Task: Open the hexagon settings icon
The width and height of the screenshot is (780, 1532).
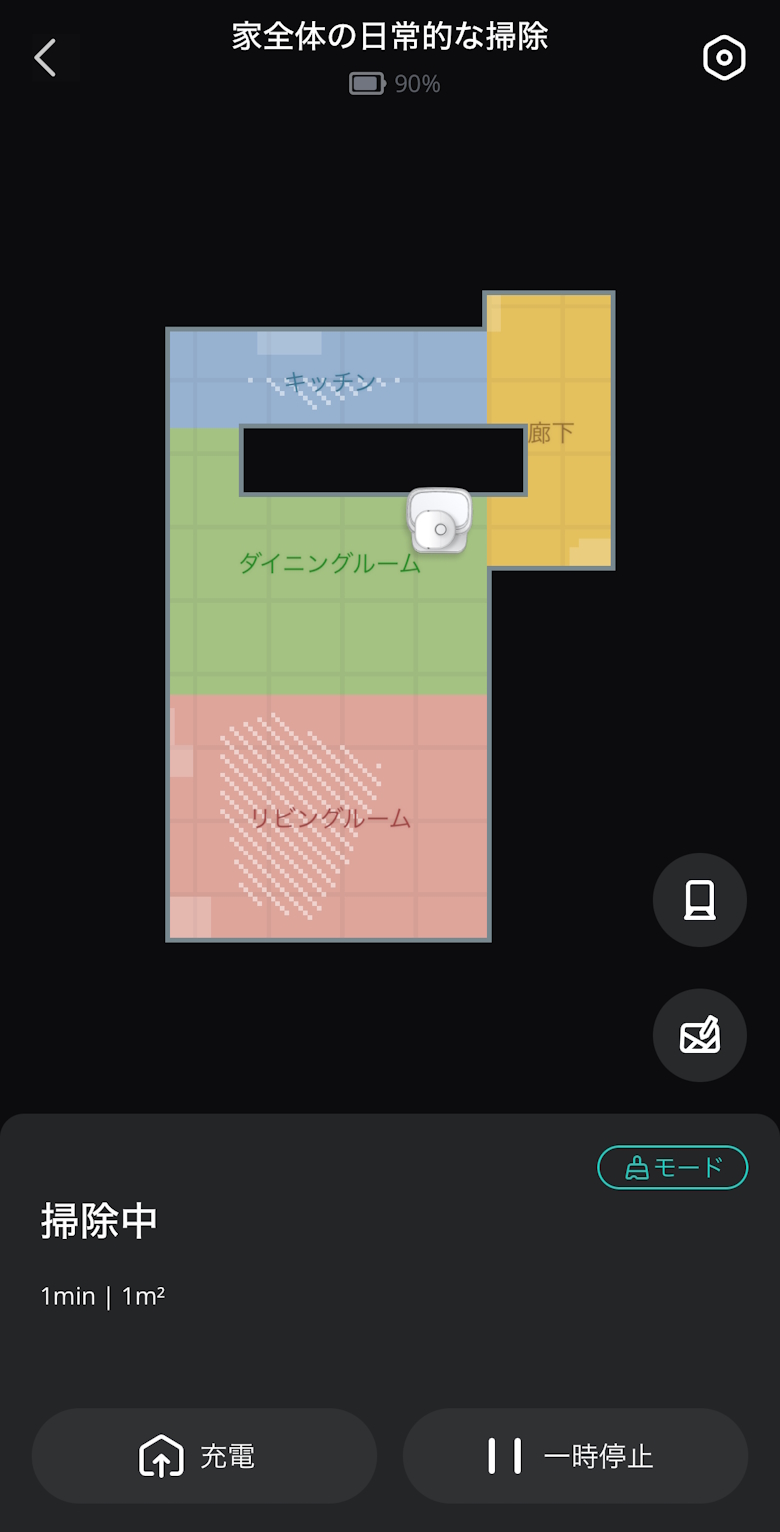Action: pyautogui.click(x=724, y=58)
